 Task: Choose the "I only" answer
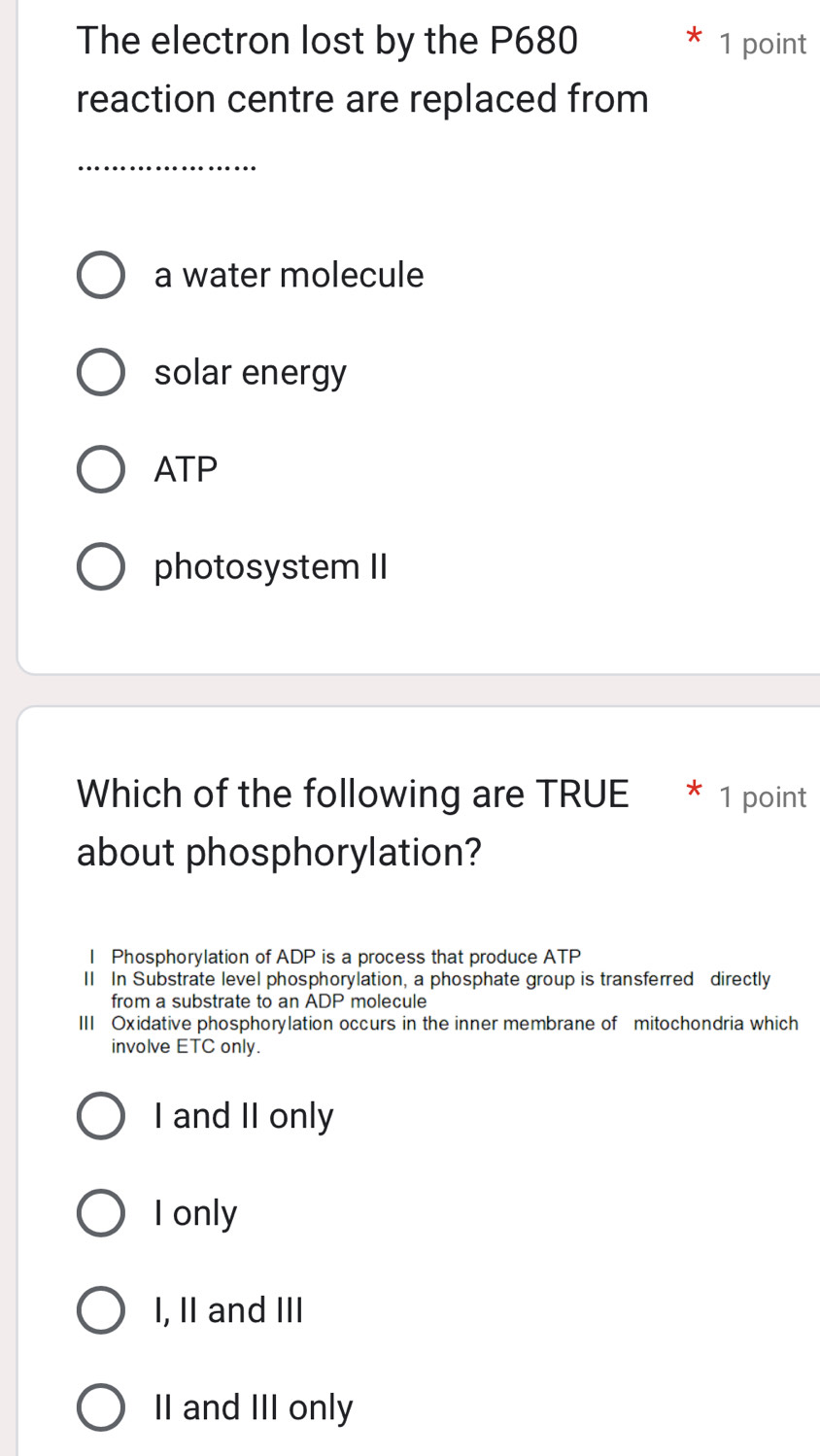coord(100,1212)
